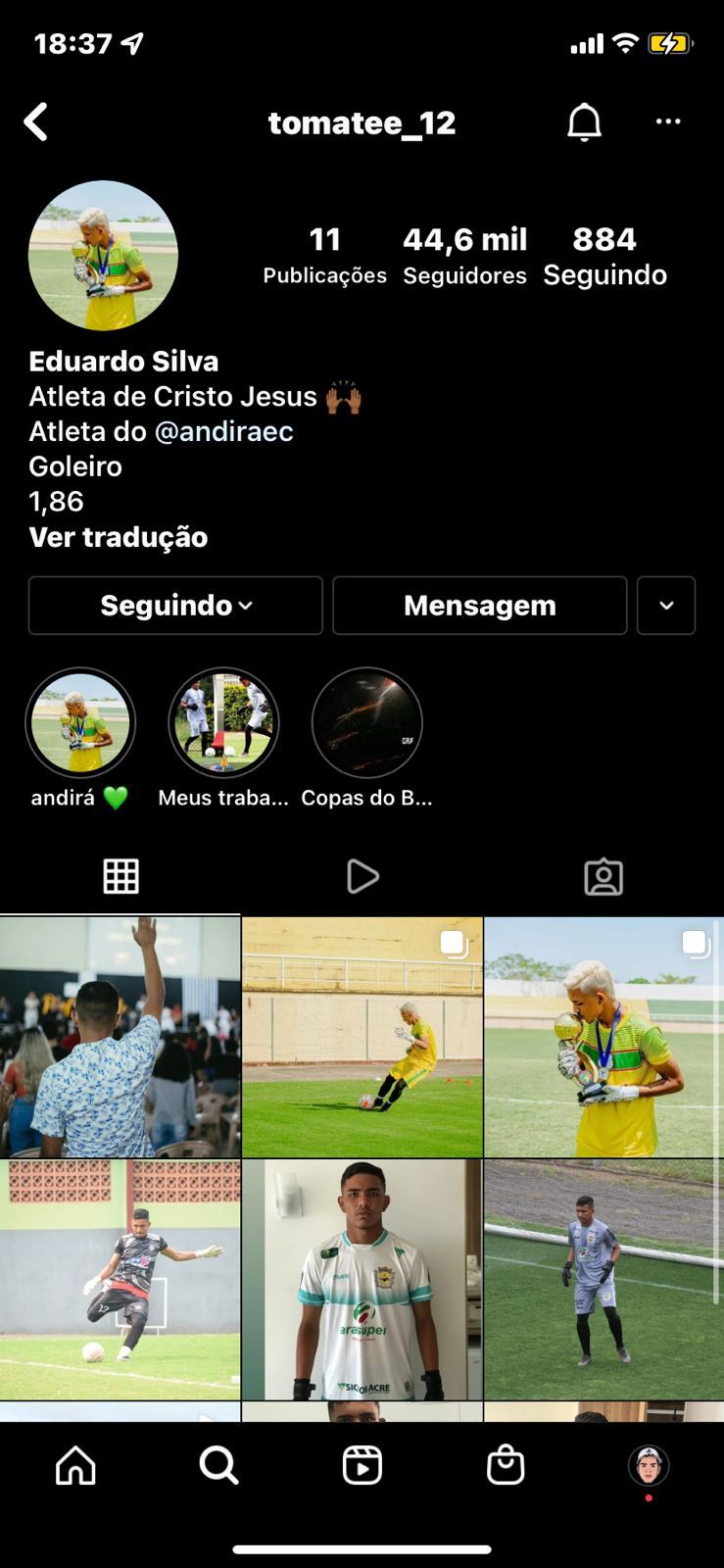Open the @andiraec profile link

tap(224, 431)
